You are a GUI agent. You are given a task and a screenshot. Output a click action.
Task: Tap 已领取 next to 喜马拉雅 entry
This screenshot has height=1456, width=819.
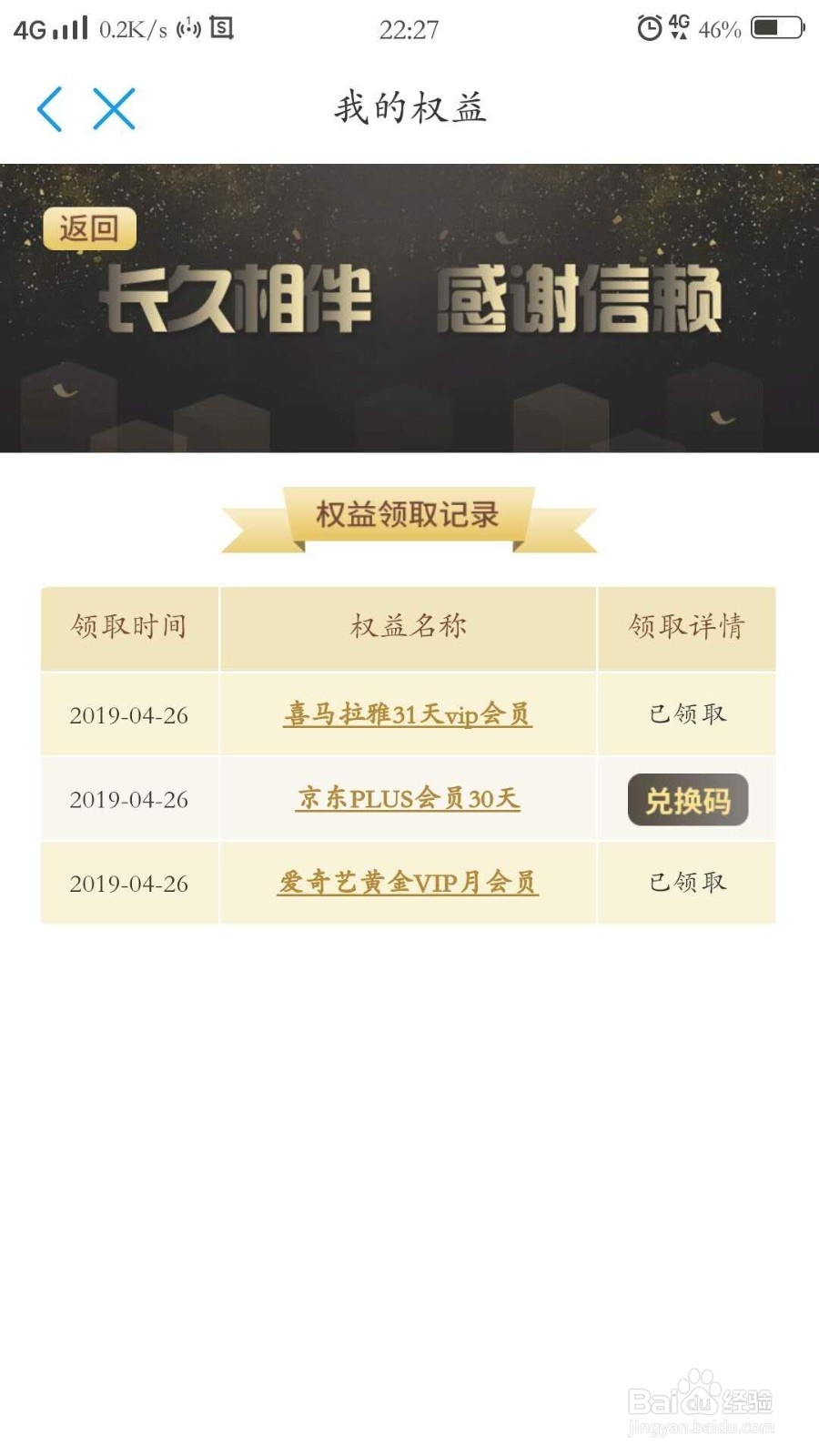[x=688, y=714]
